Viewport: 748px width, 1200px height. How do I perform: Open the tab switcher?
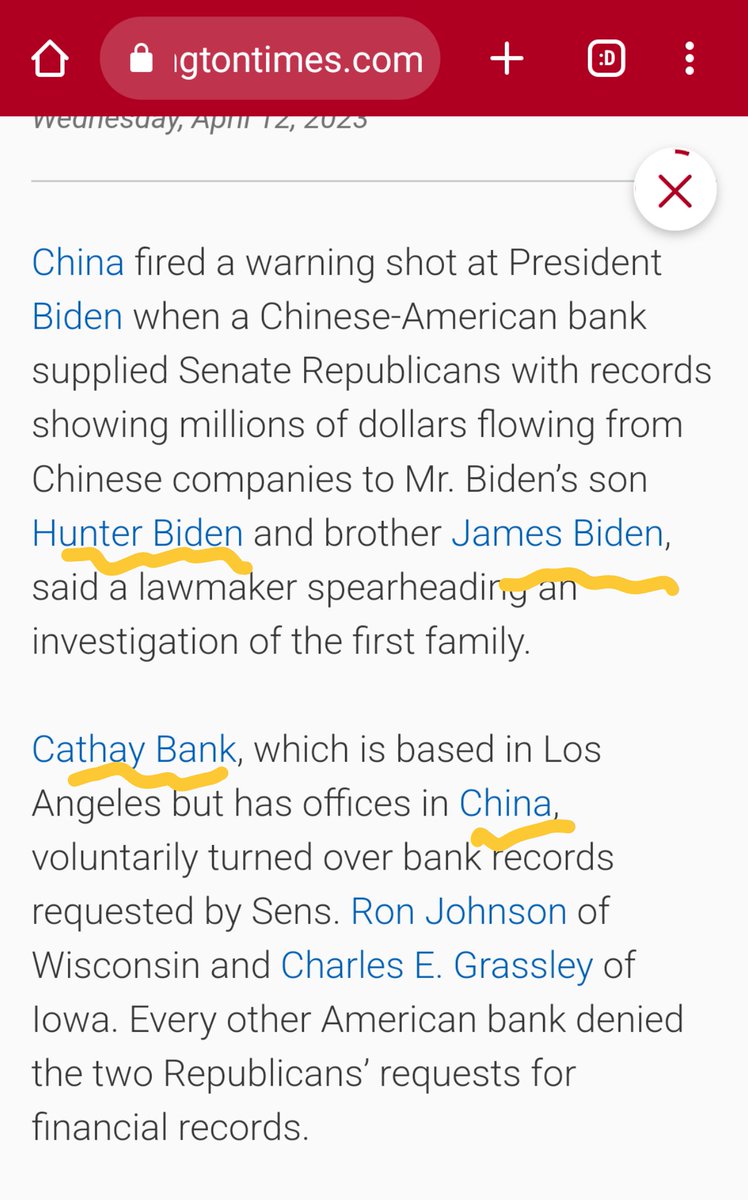coord(605,60)
